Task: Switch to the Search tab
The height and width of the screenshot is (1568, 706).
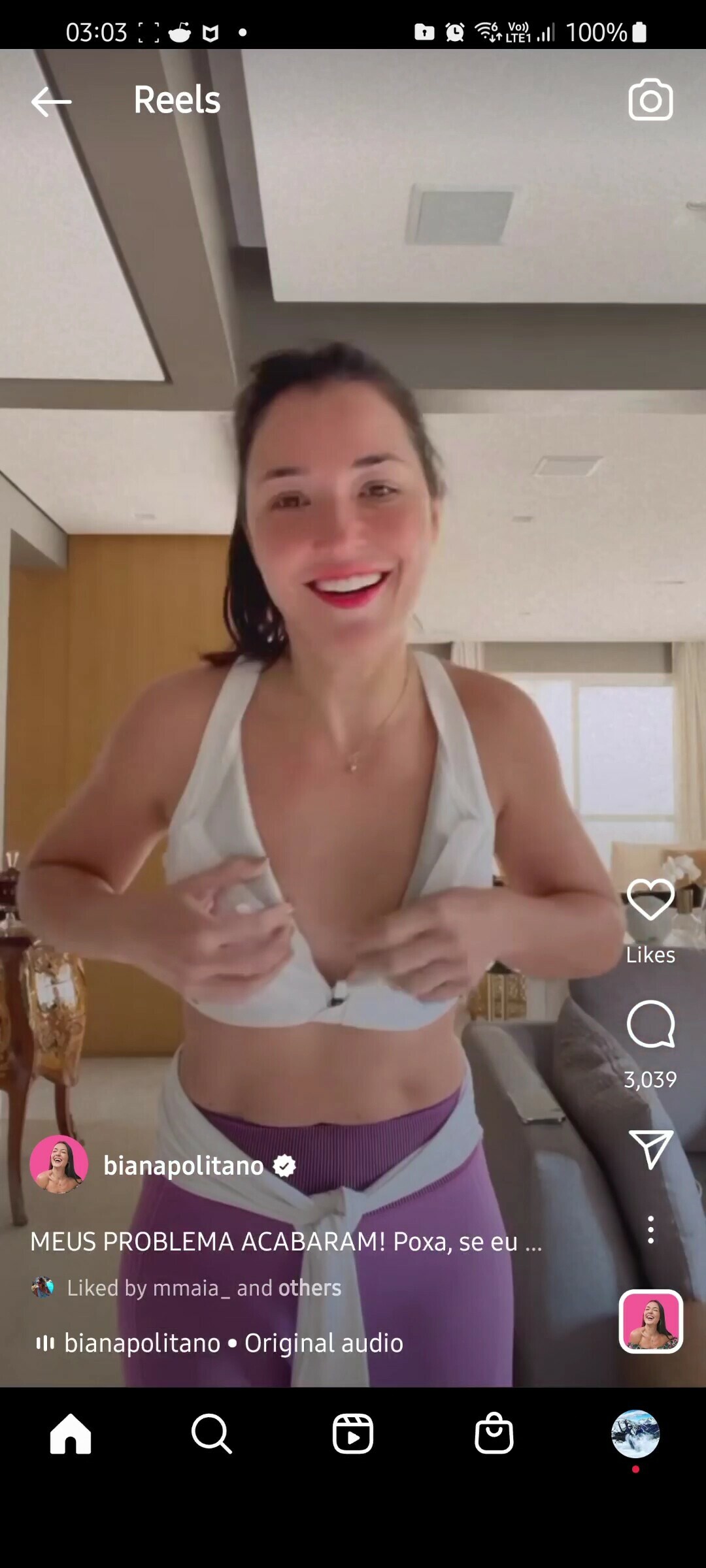Action: pyautogui.click(x=211, y=1434)
